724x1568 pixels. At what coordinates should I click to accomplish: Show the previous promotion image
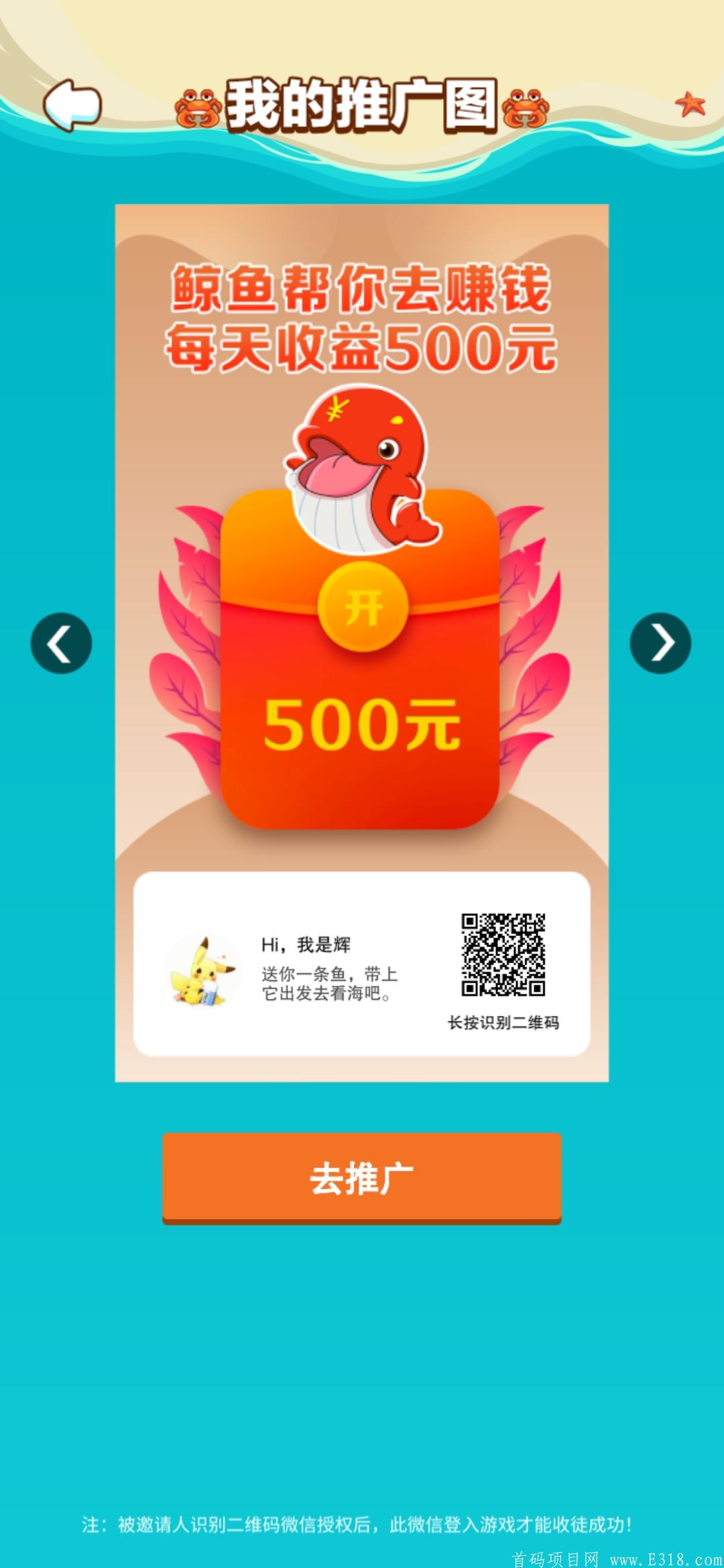[x=61, y=643]
